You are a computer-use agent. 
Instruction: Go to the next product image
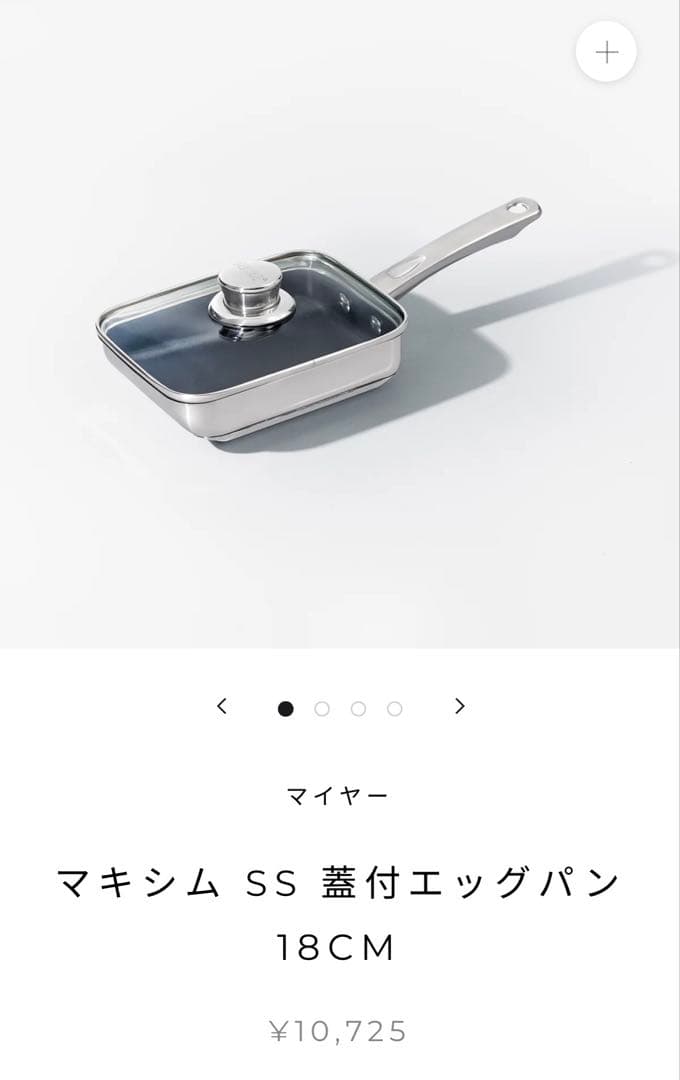click(459, 706)
